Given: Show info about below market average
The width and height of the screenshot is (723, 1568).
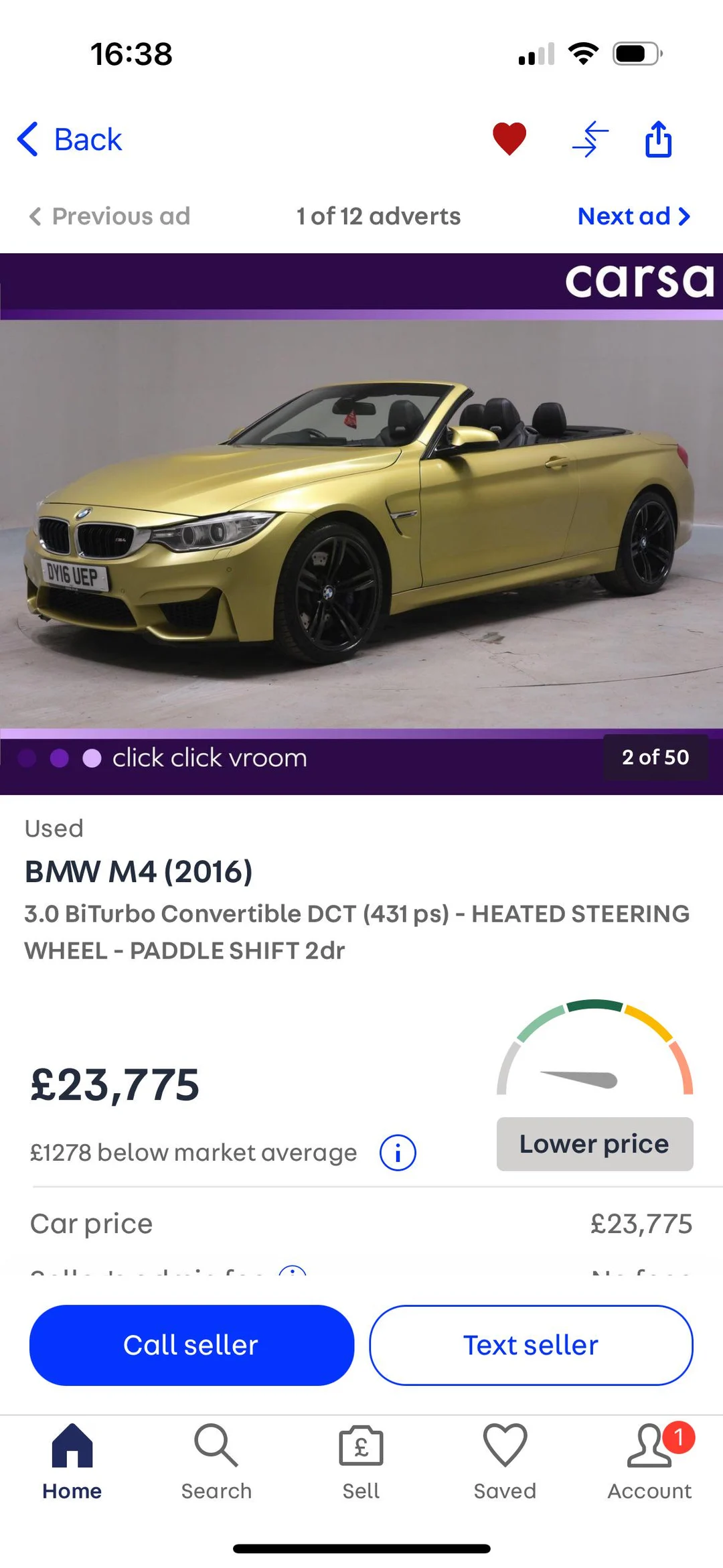Looking at the screenshot, I should (x=398, y=1153).
